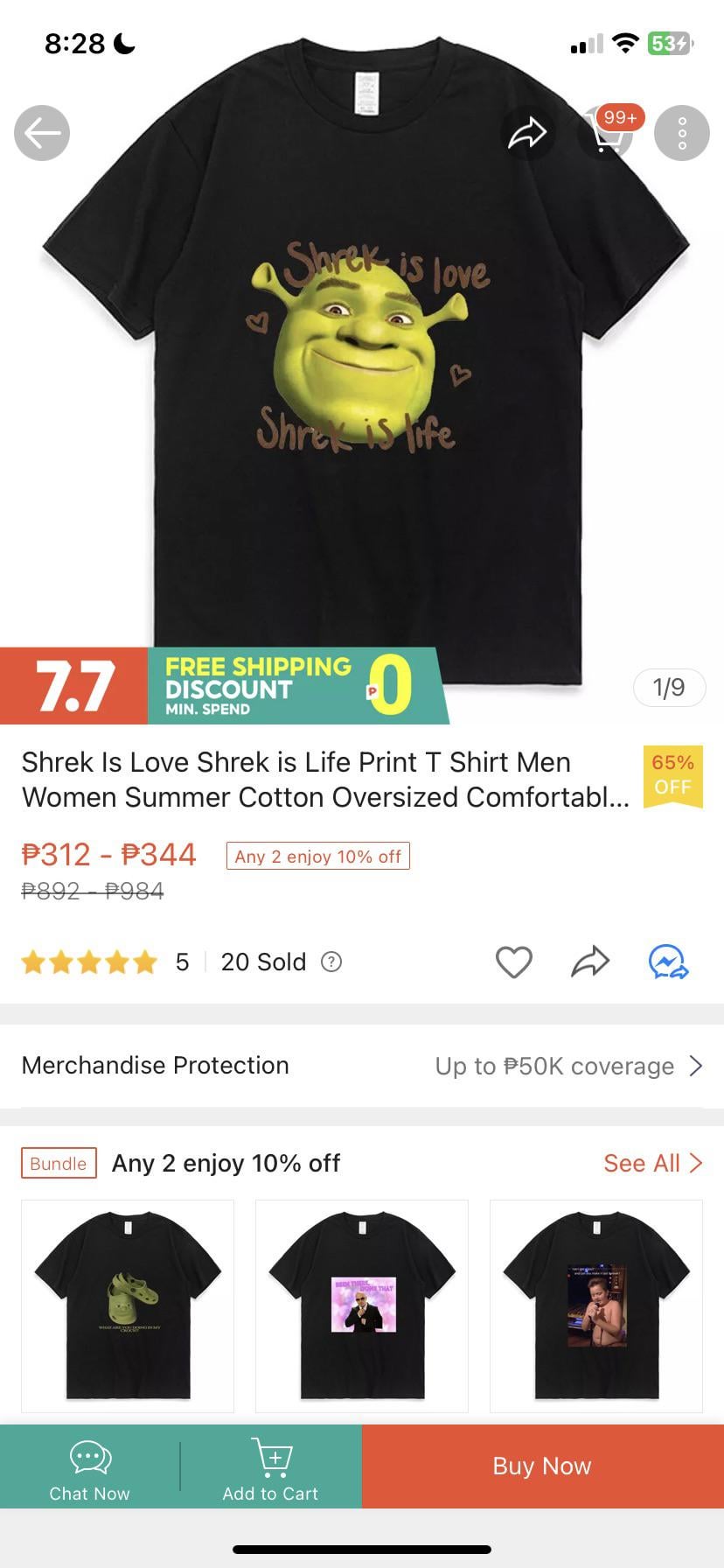This screenshot has width=724, height=1568.
Task: Share item using arrow beside the heart
Action: [x=590, y=962]
